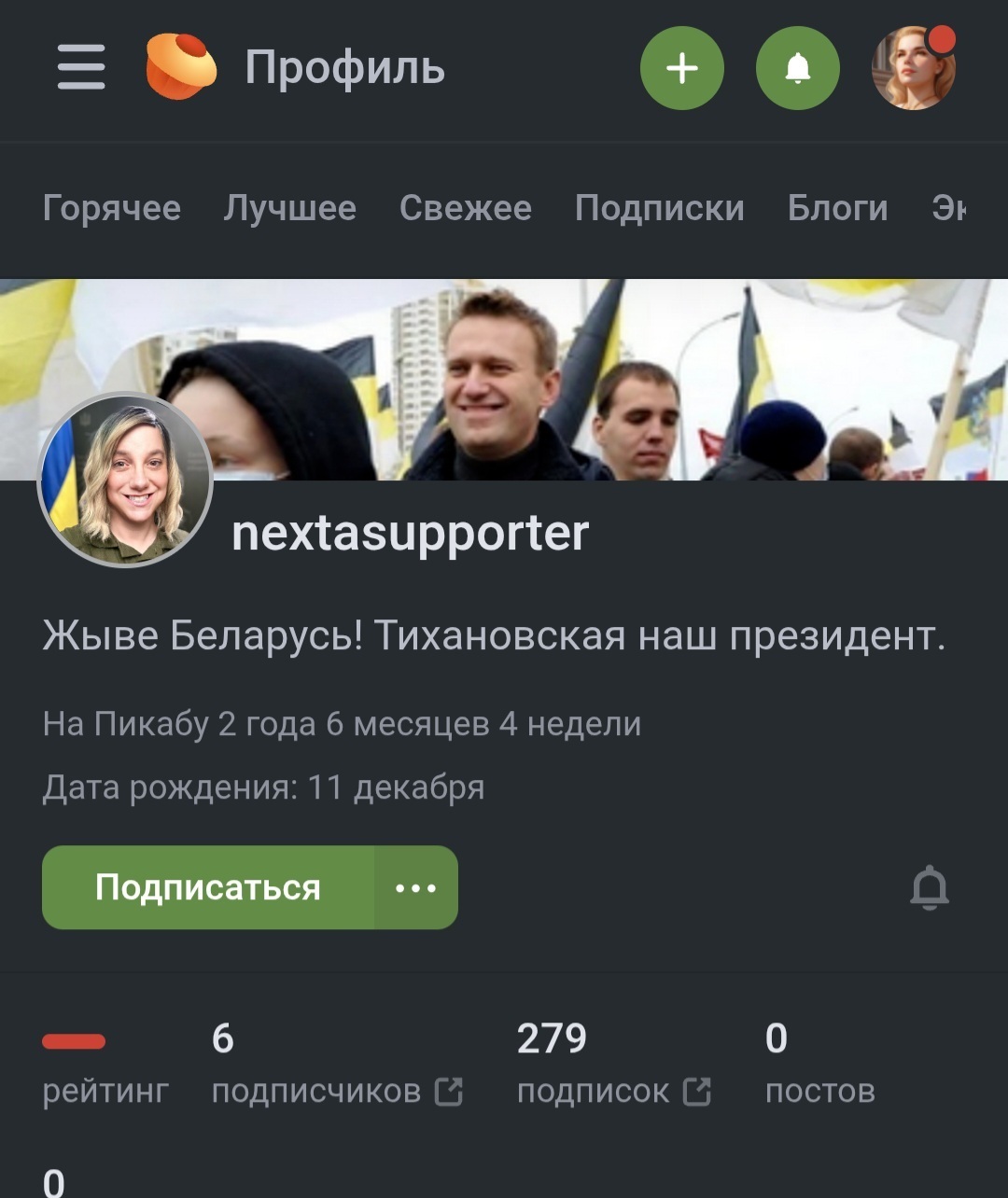Screen dimensions: 1008x1198
Task: Open the Подписки tab
Action: (x=659, y=208)
